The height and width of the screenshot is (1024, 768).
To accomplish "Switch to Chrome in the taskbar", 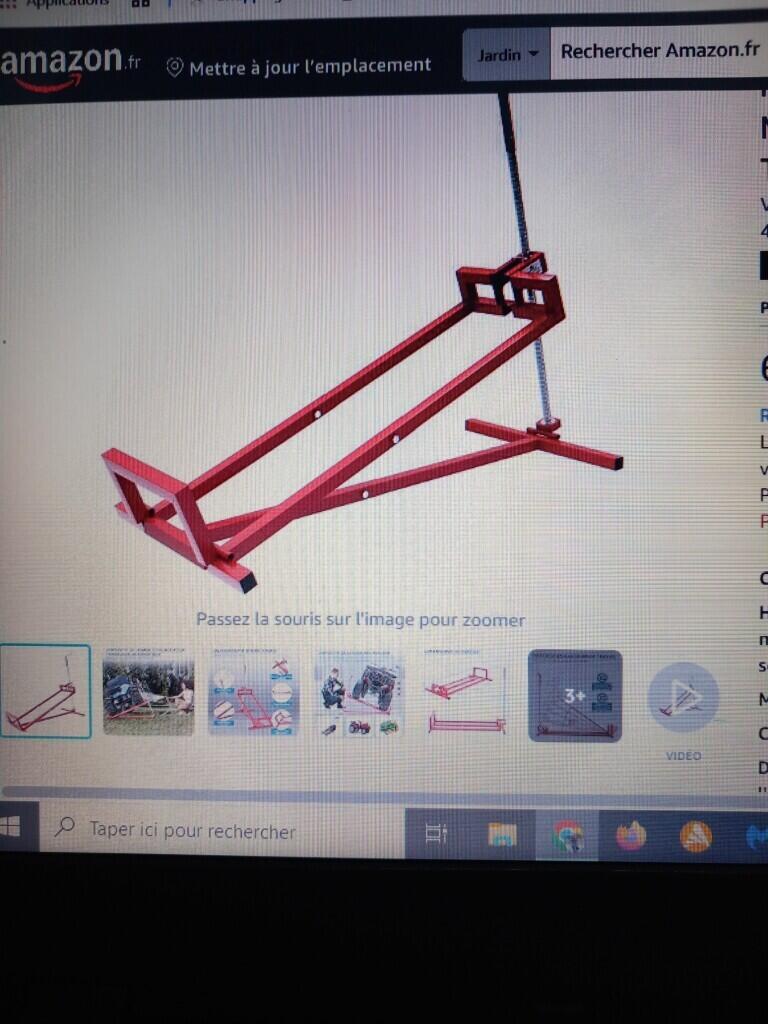I will pos(567,835).
